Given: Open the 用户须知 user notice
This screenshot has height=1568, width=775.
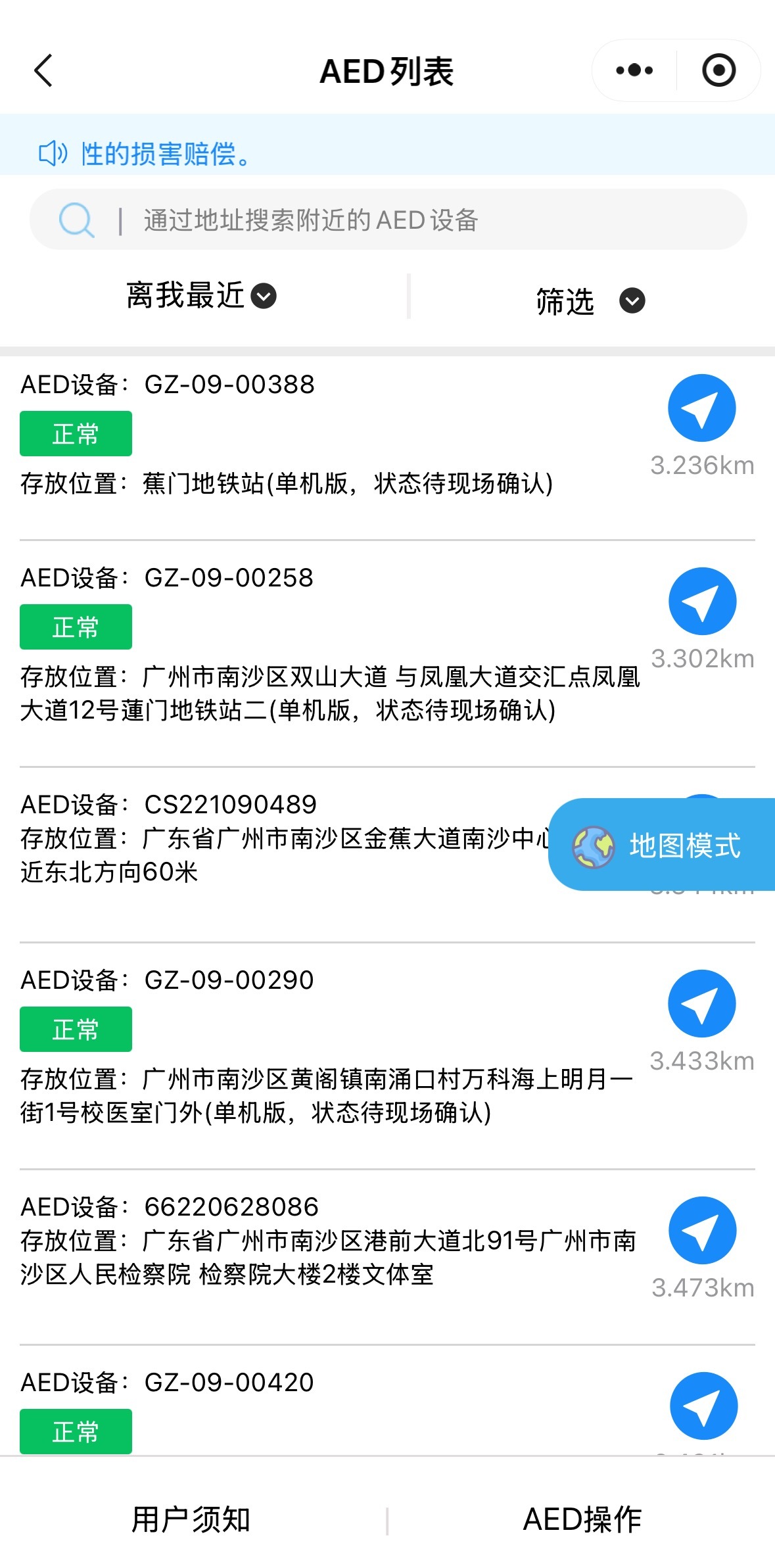Looking at the screenshot, I should point(191,1519).
